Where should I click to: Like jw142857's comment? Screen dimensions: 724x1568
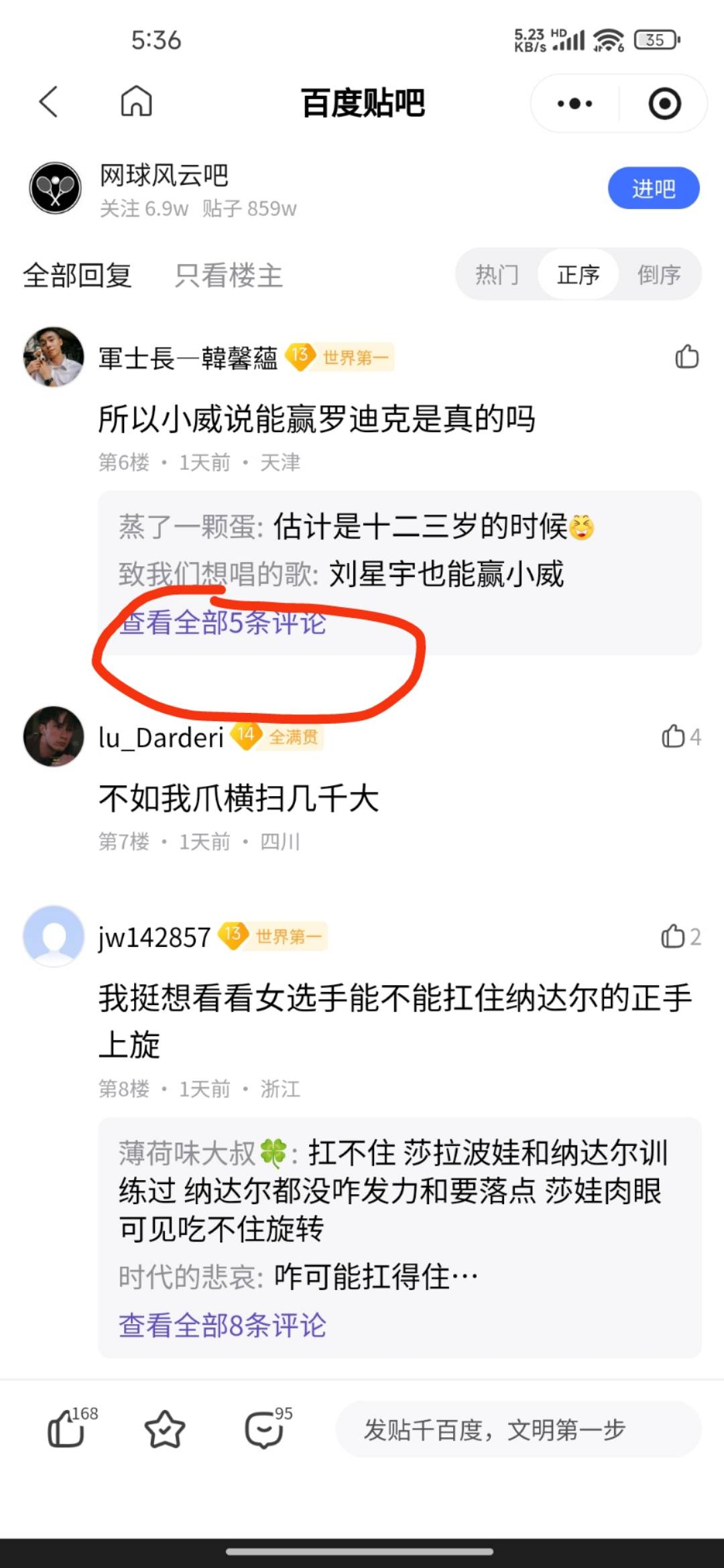tap(674, 936)
